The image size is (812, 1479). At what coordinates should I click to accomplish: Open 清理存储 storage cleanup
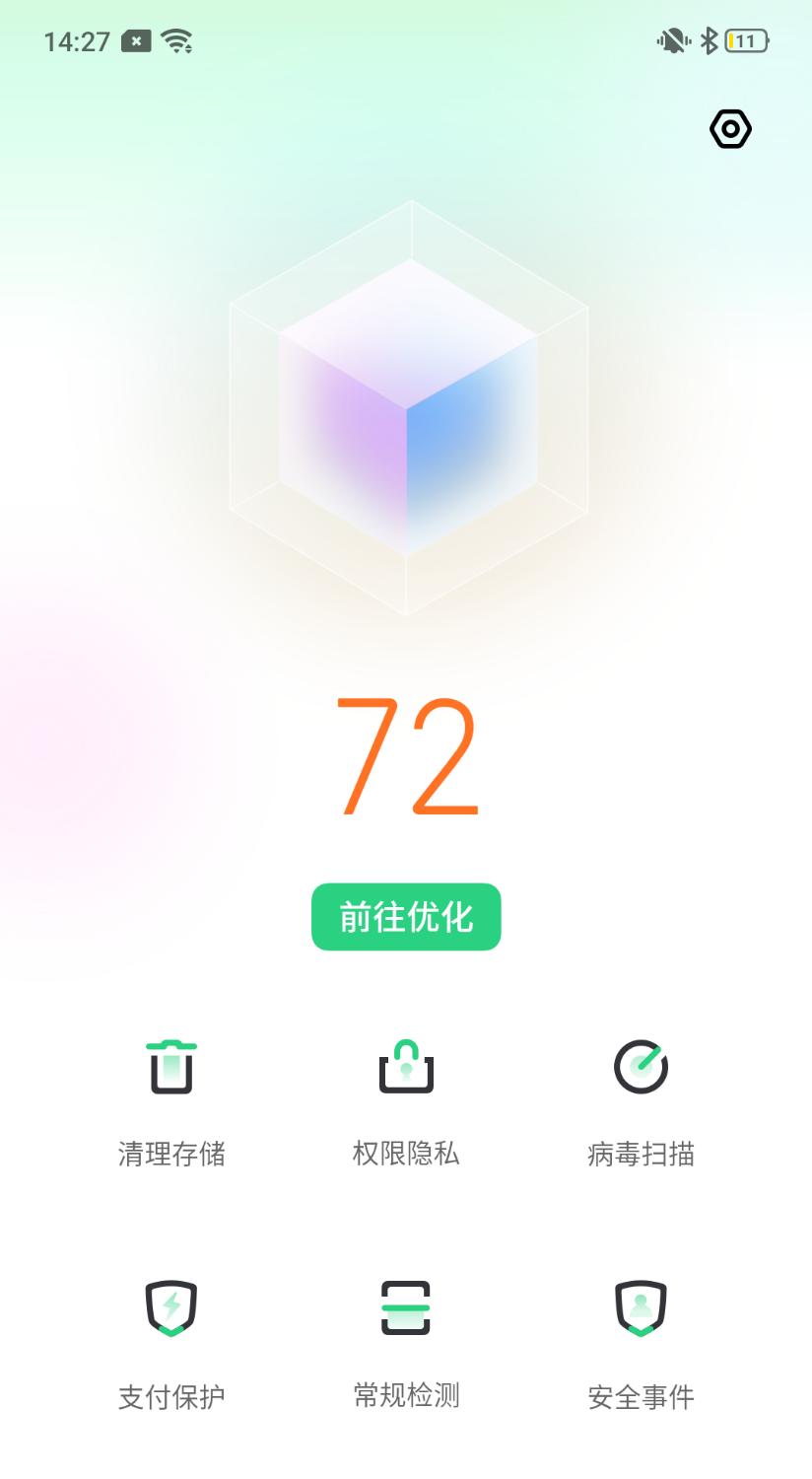click(x=171, y=1103)
